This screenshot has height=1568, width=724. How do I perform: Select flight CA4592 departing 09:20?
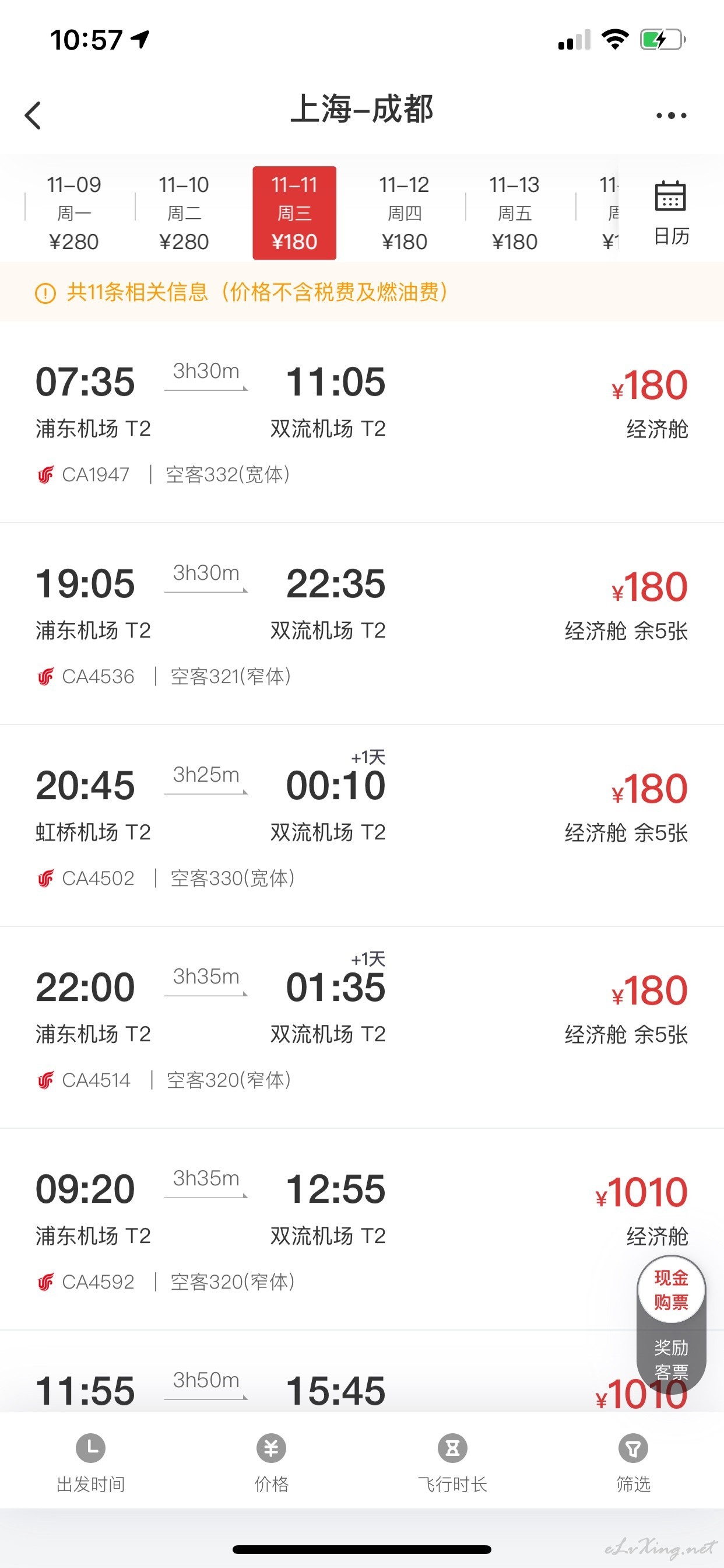point(362,1230)
